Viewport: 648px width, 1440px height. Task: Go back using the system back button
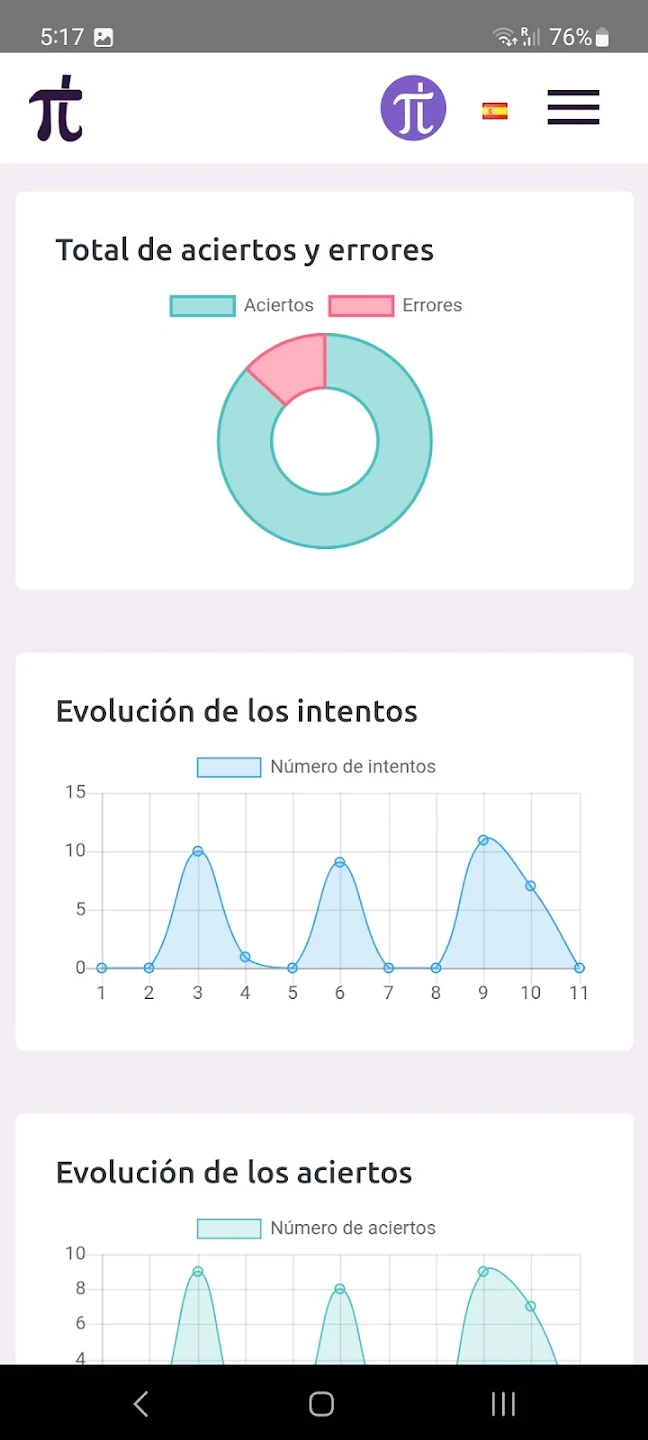[x=141, y=1404]
